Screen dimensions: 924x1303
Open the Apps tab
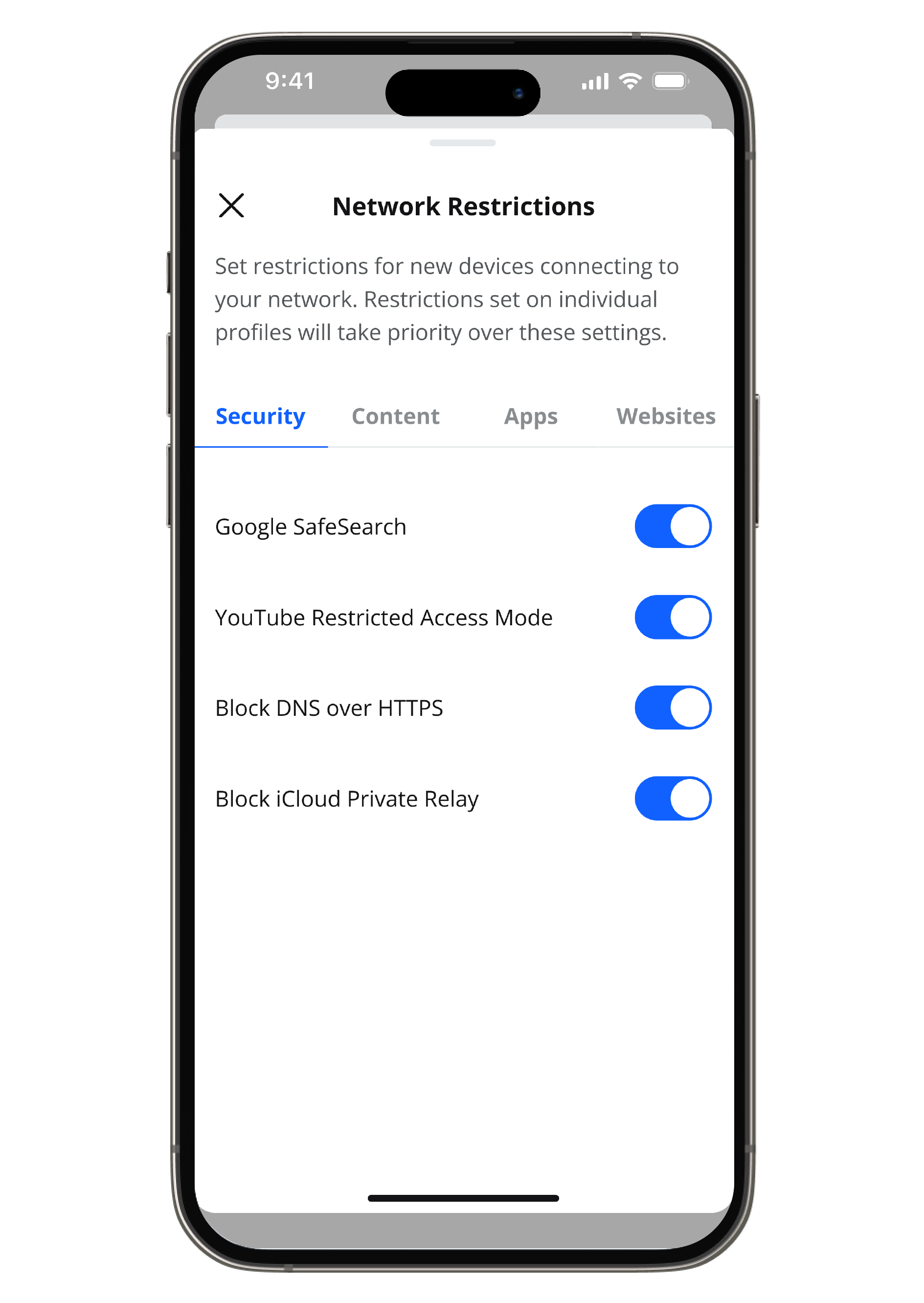(530, 416)
